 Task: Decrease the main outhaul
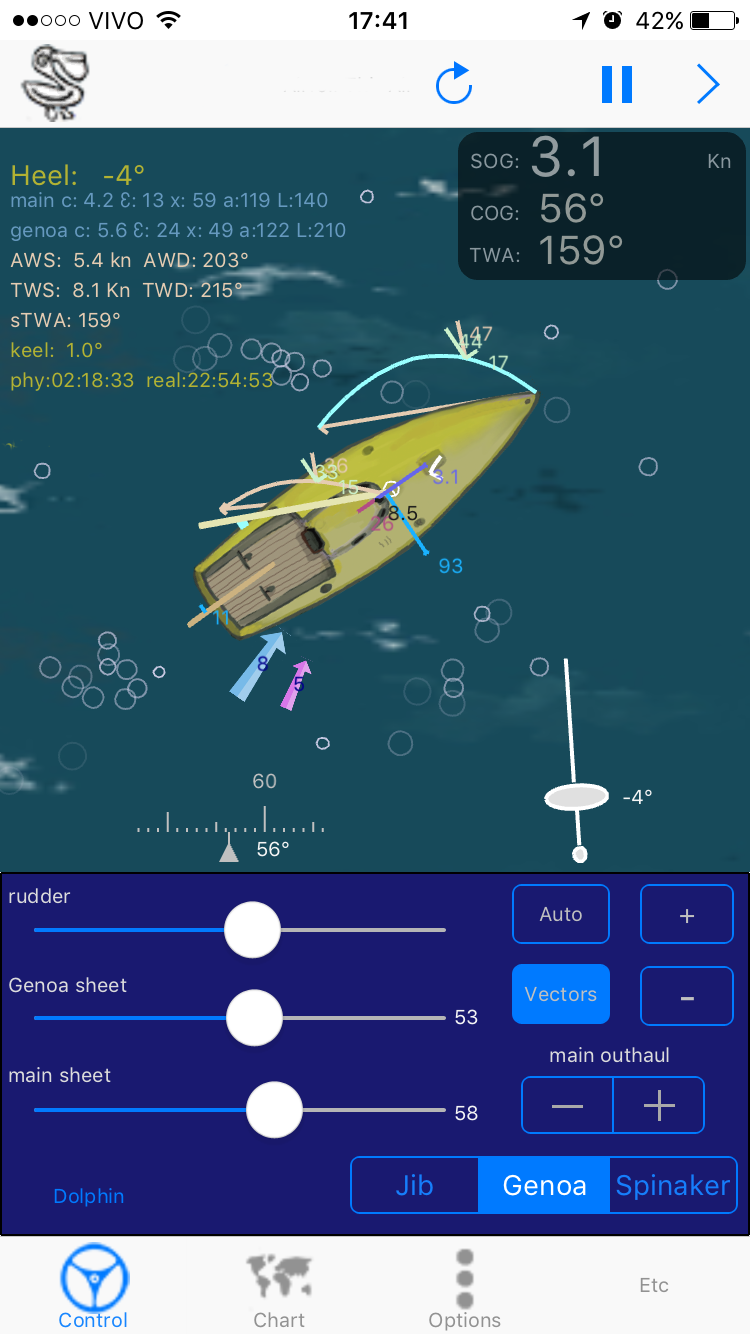[x=568, y=1105]
